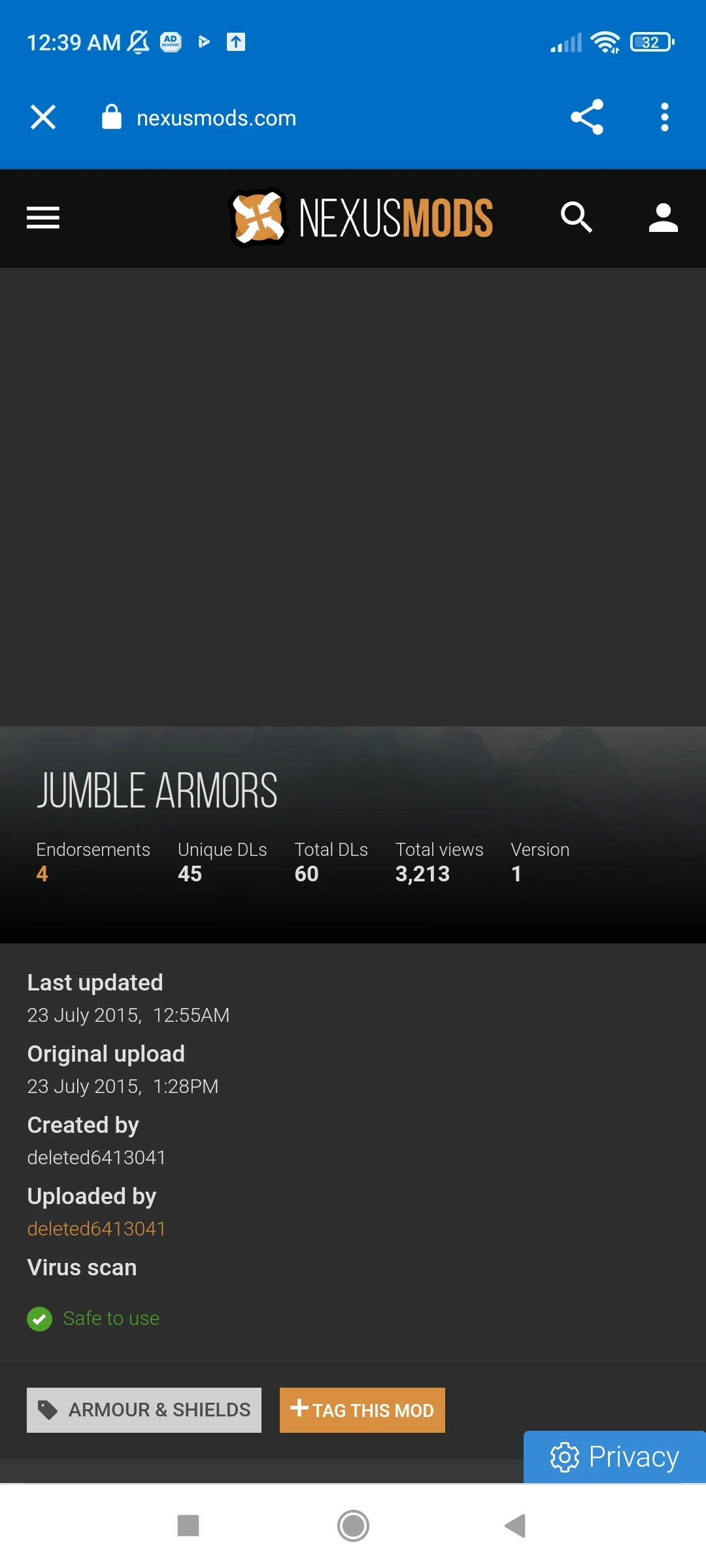This screenshot has height=1568, width=706.
Task: Go to the Nexus Mods home logo
Action: (361, 218)
